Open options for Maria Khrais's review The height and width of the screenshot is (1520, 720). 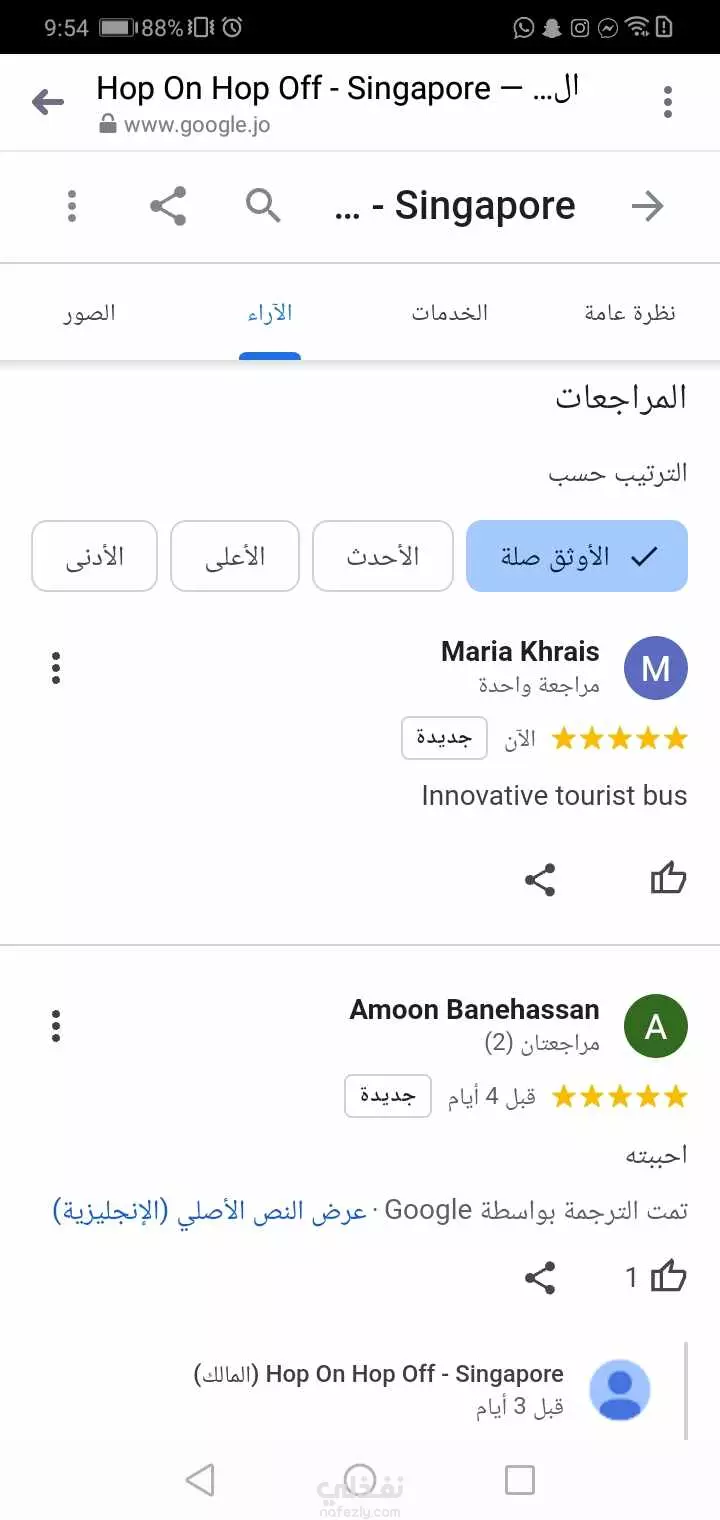(x=56, y=668)
